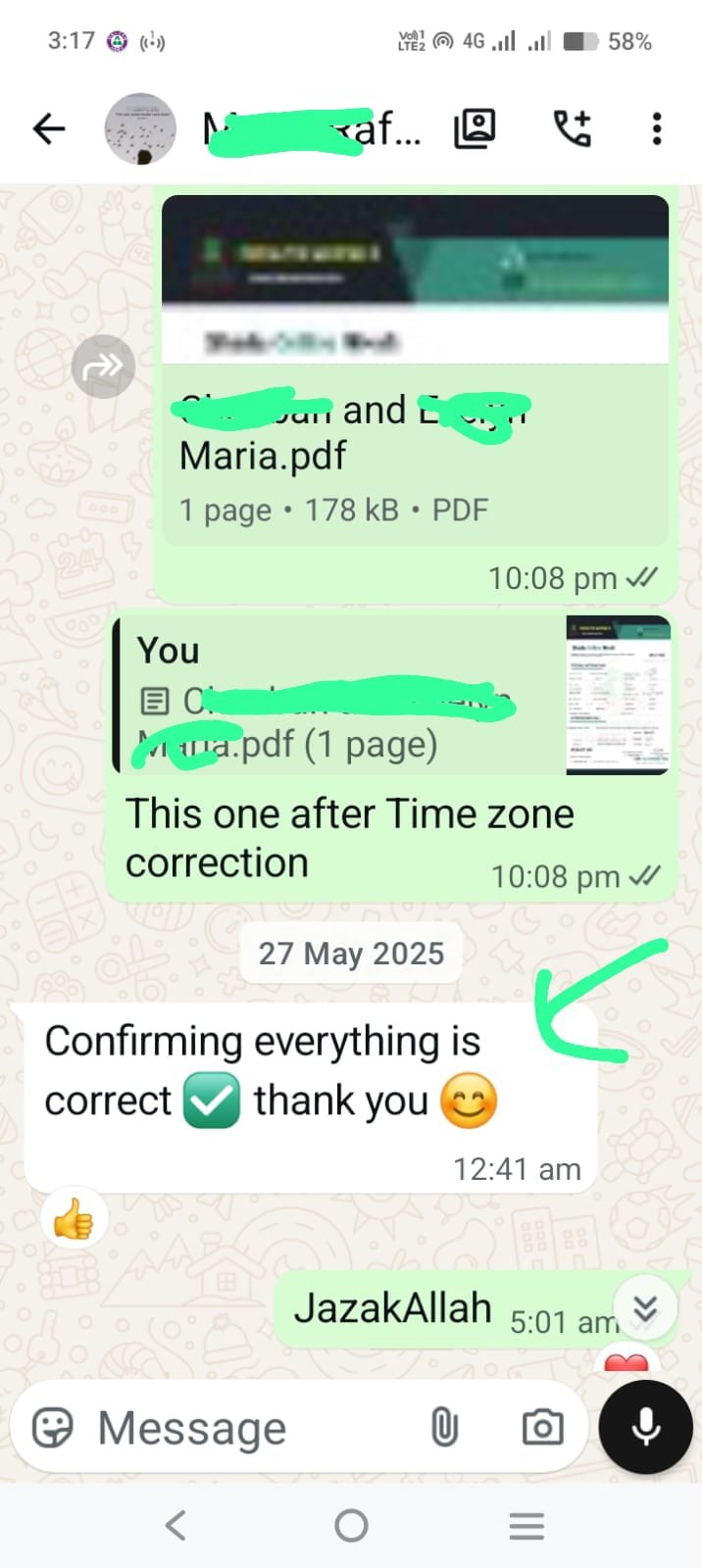Open the contact's profile picture
The height and width of the screenshot is (1568, 702).
pyautogui.click(x=140, y=128)
